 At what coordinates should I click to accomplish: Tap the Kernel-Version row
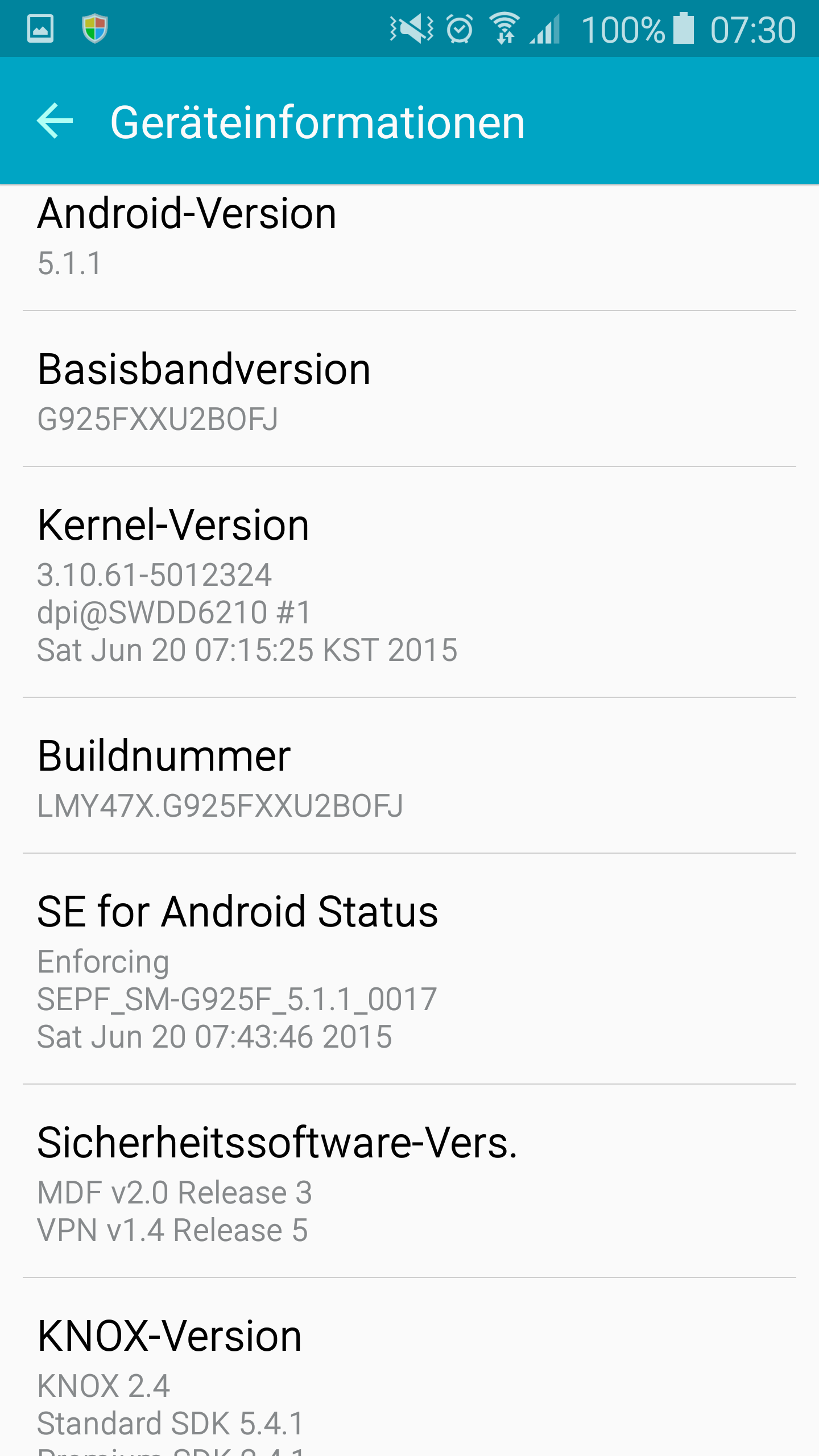pyautogui.click(x=409, y=582)
